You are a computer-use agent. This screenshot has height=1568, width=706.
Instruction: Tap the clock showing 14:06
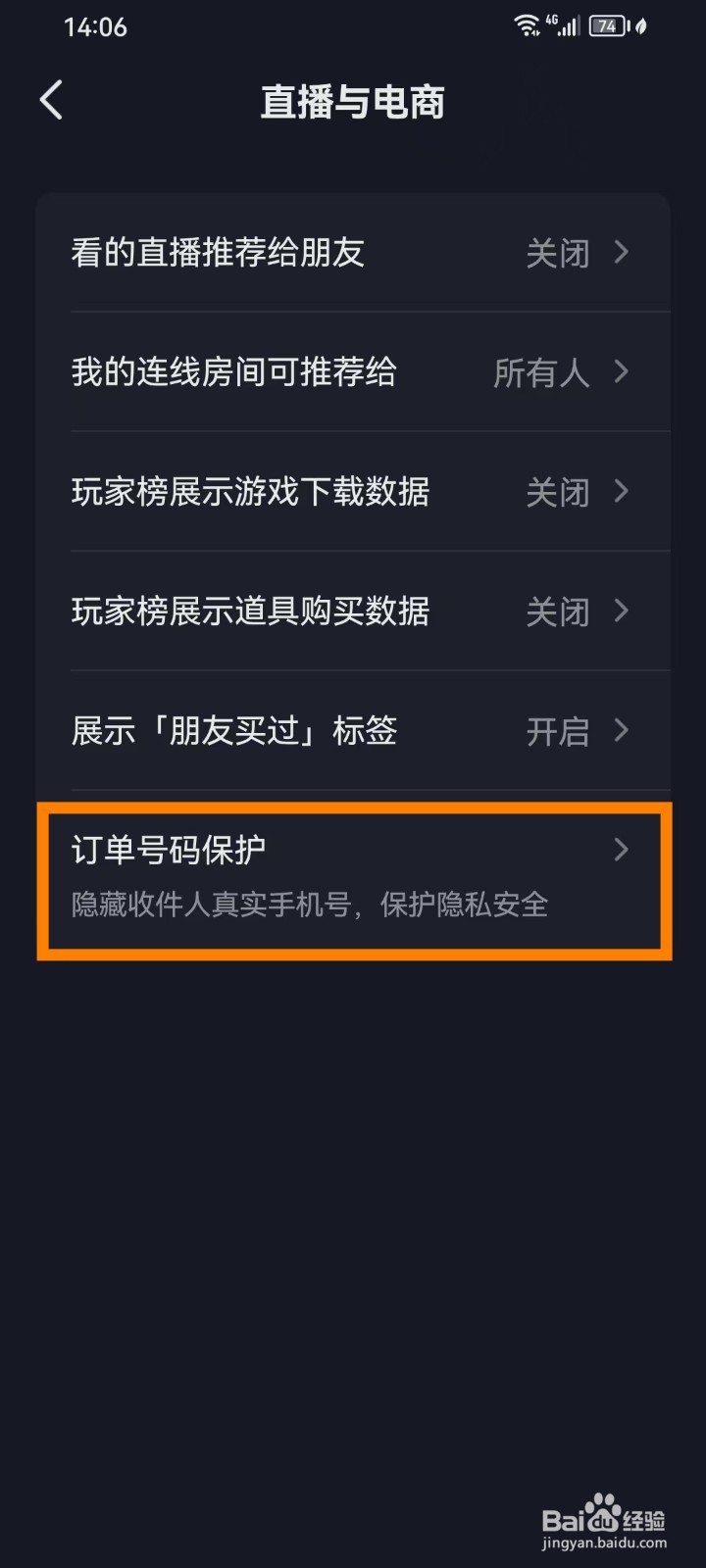(x=94, y=27)
